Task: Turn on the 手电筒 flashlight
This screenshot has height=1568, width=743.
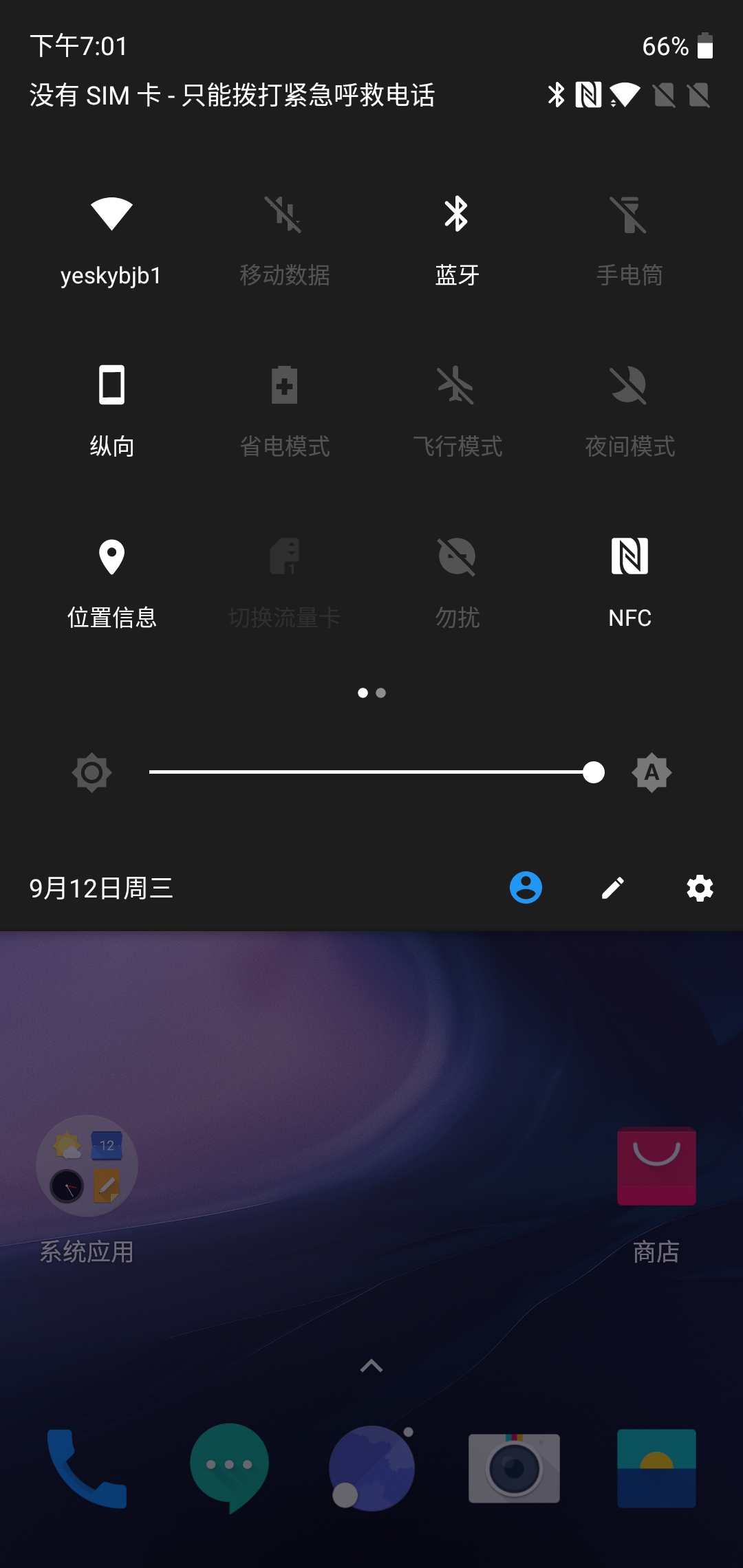Action: (629, 215)
